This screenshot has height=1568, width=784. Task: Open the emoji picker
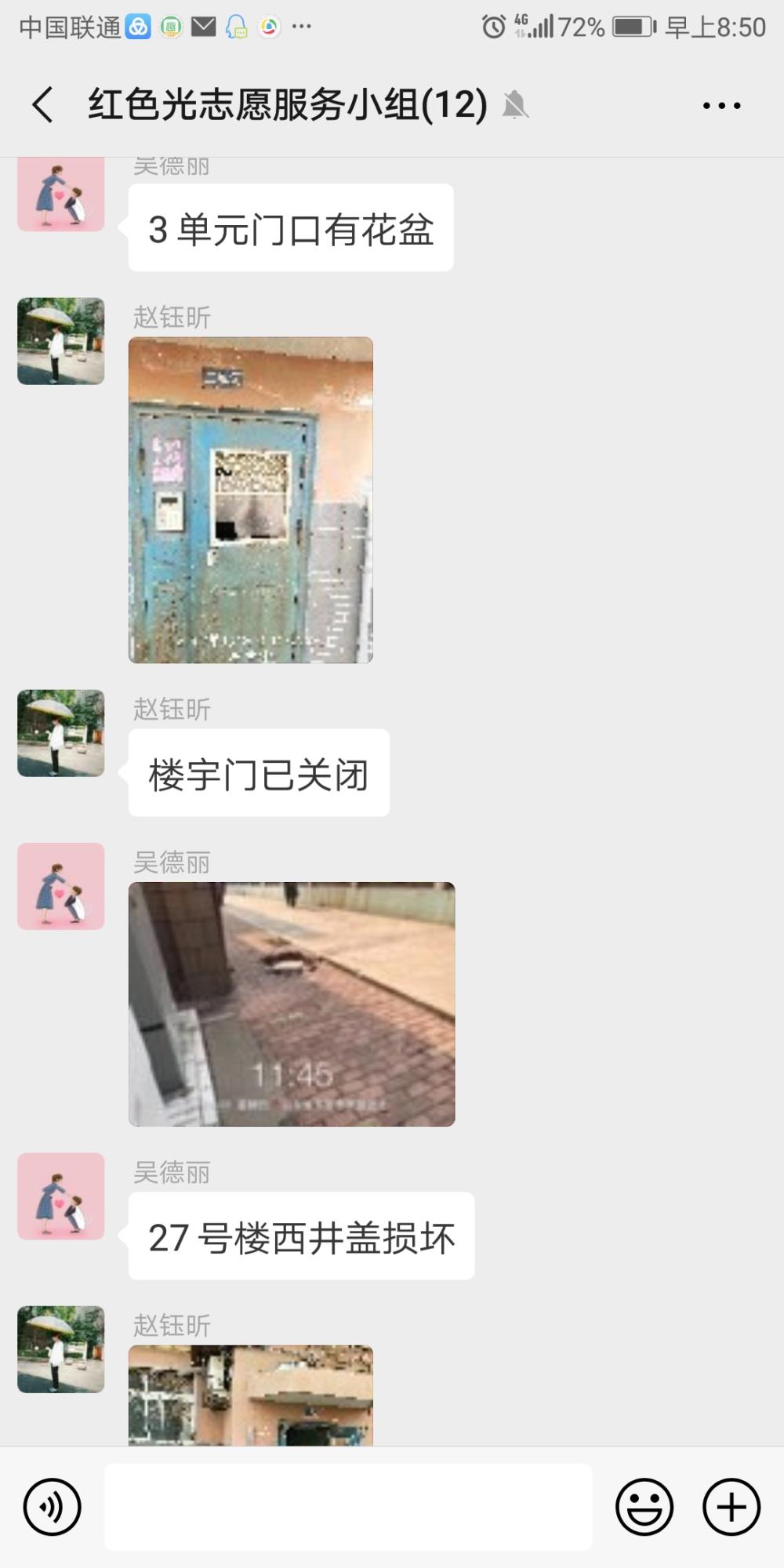point(644,1506)
